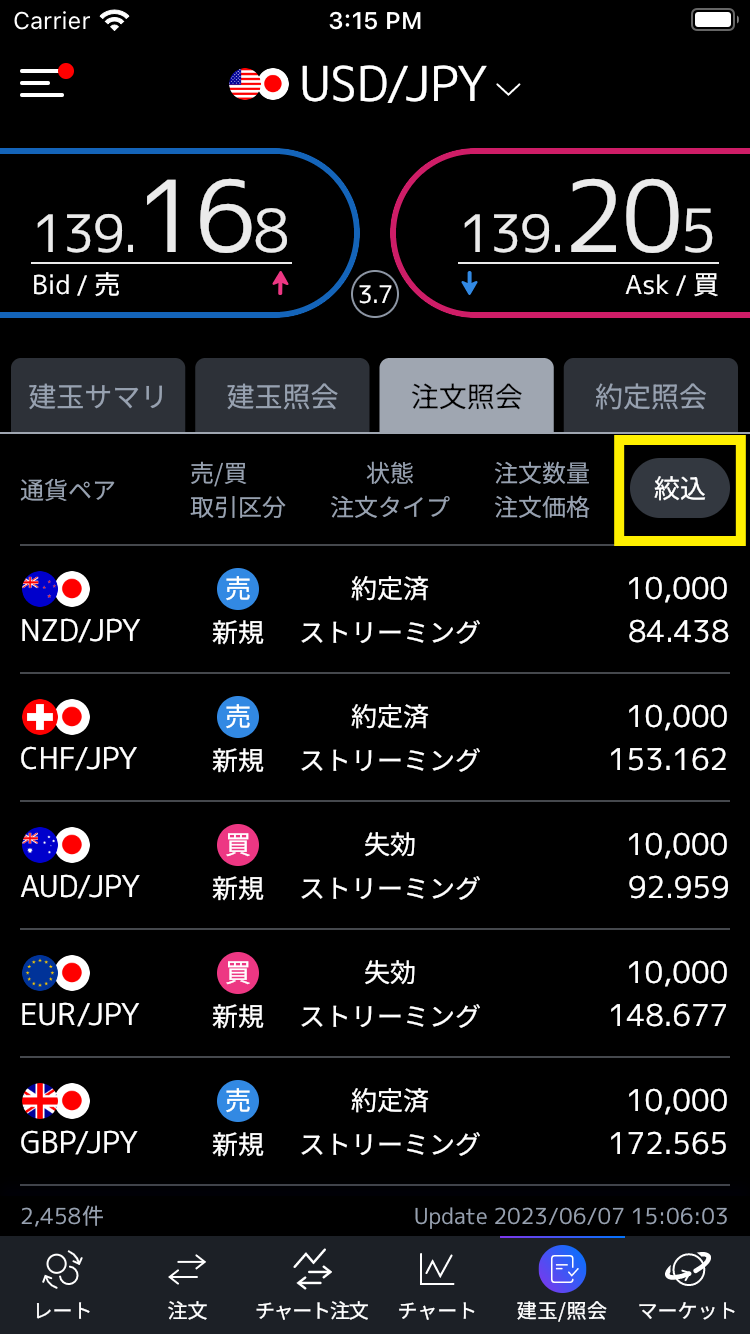
Task: Select the 注文照会 tab
Action: (x=466, y=396)
